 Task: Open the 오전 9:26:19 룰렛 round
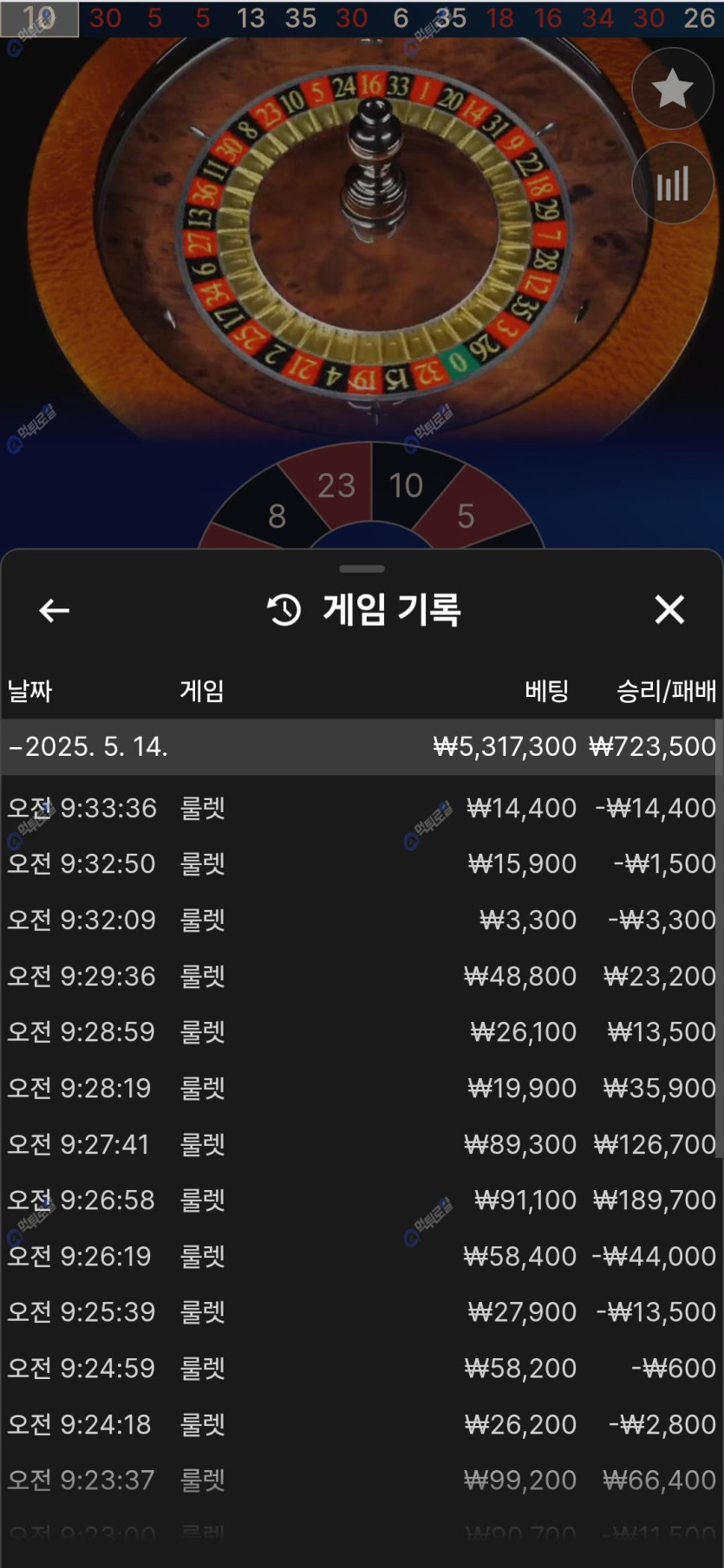tap(362, 1256)
